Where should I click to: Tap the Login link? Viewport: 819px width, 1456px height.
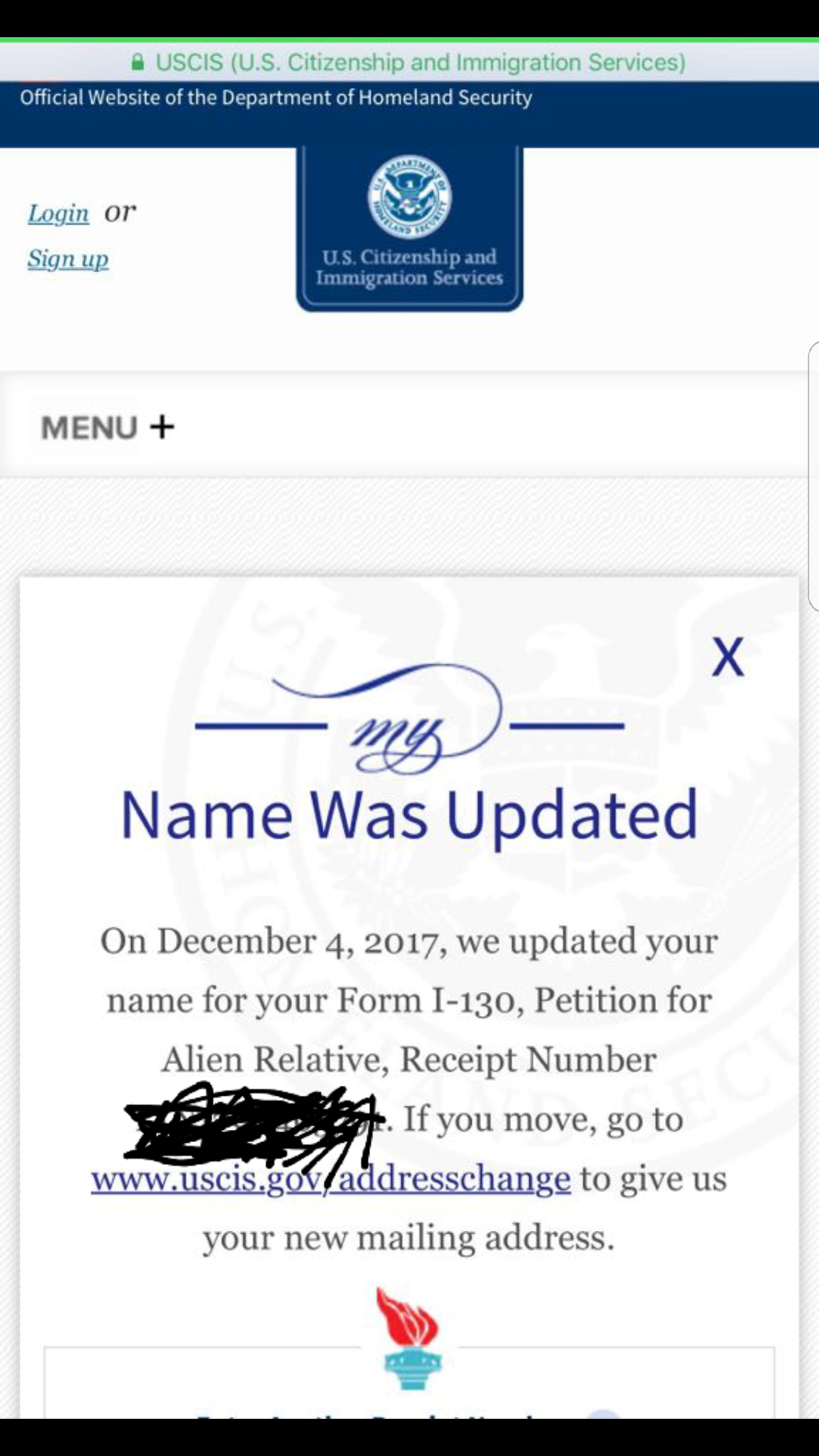(x=58, y=213)
